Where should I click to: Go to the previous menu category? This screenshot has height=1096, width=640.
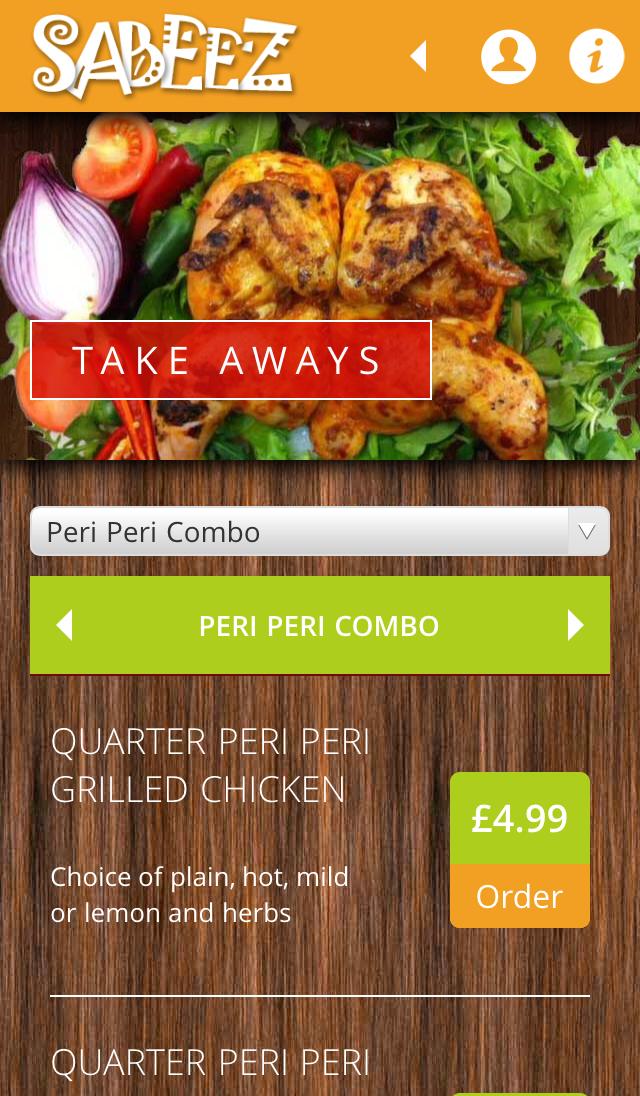click(65, 626)
